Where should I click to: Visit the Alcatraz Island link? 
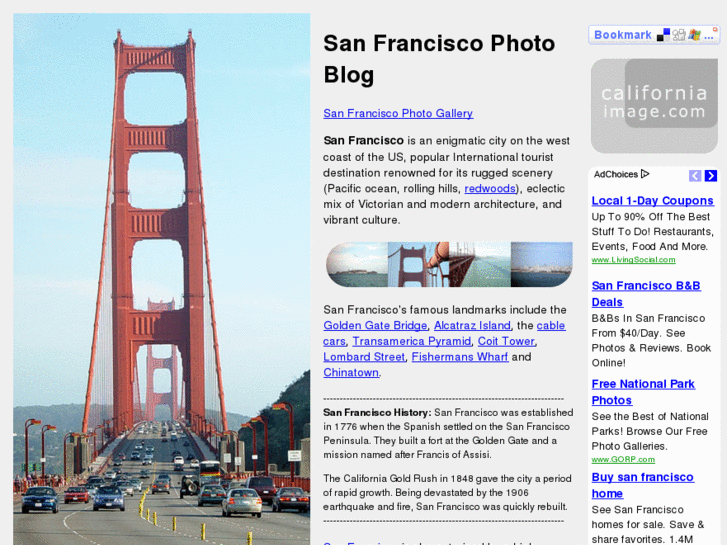tap(472, 326)
